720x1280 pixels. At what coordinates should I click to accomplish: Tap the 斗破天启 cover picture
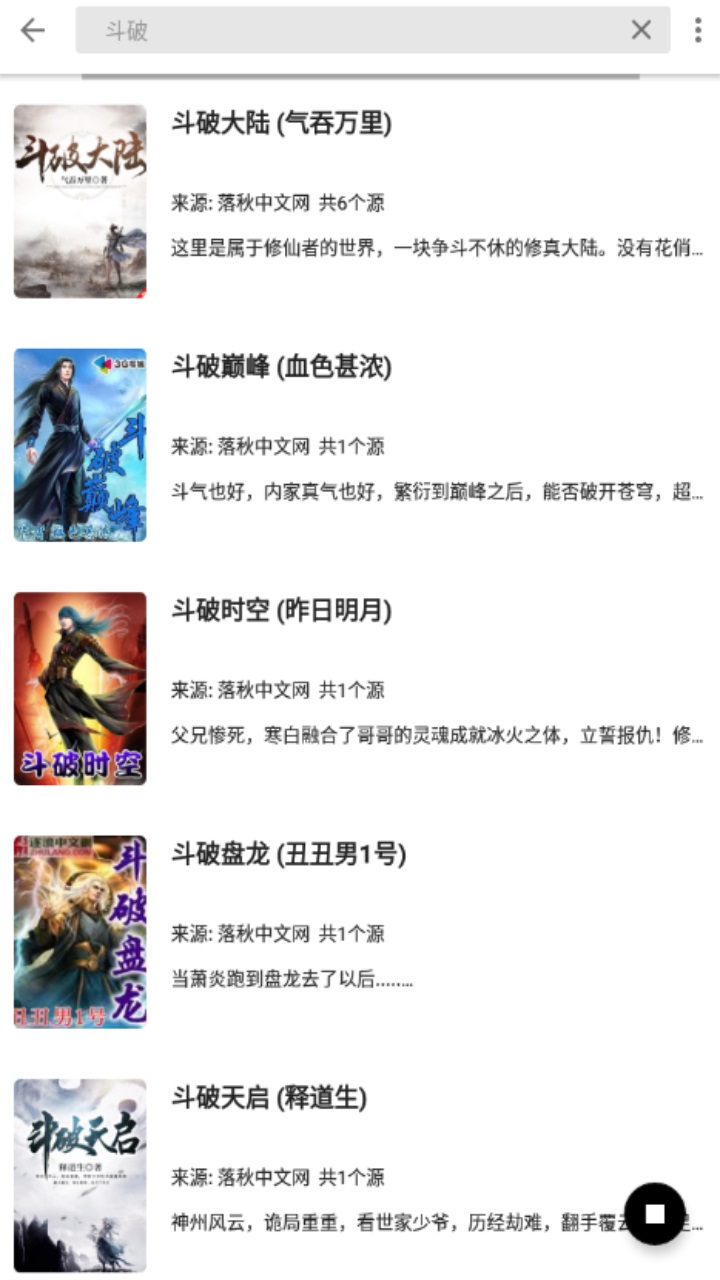point(79,1176)
